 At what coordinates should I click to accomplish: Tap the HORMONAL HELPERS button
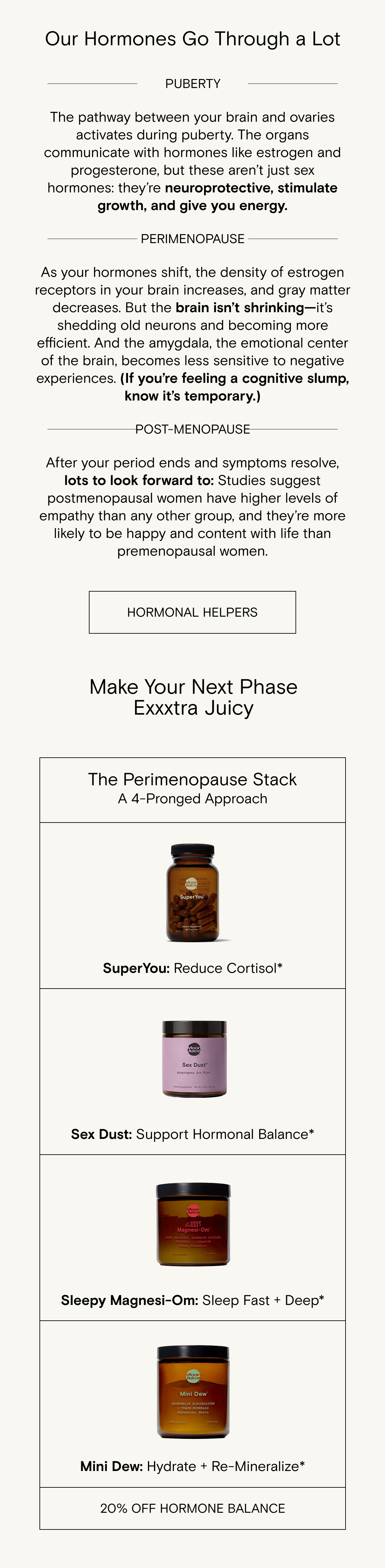pos(192,612)
